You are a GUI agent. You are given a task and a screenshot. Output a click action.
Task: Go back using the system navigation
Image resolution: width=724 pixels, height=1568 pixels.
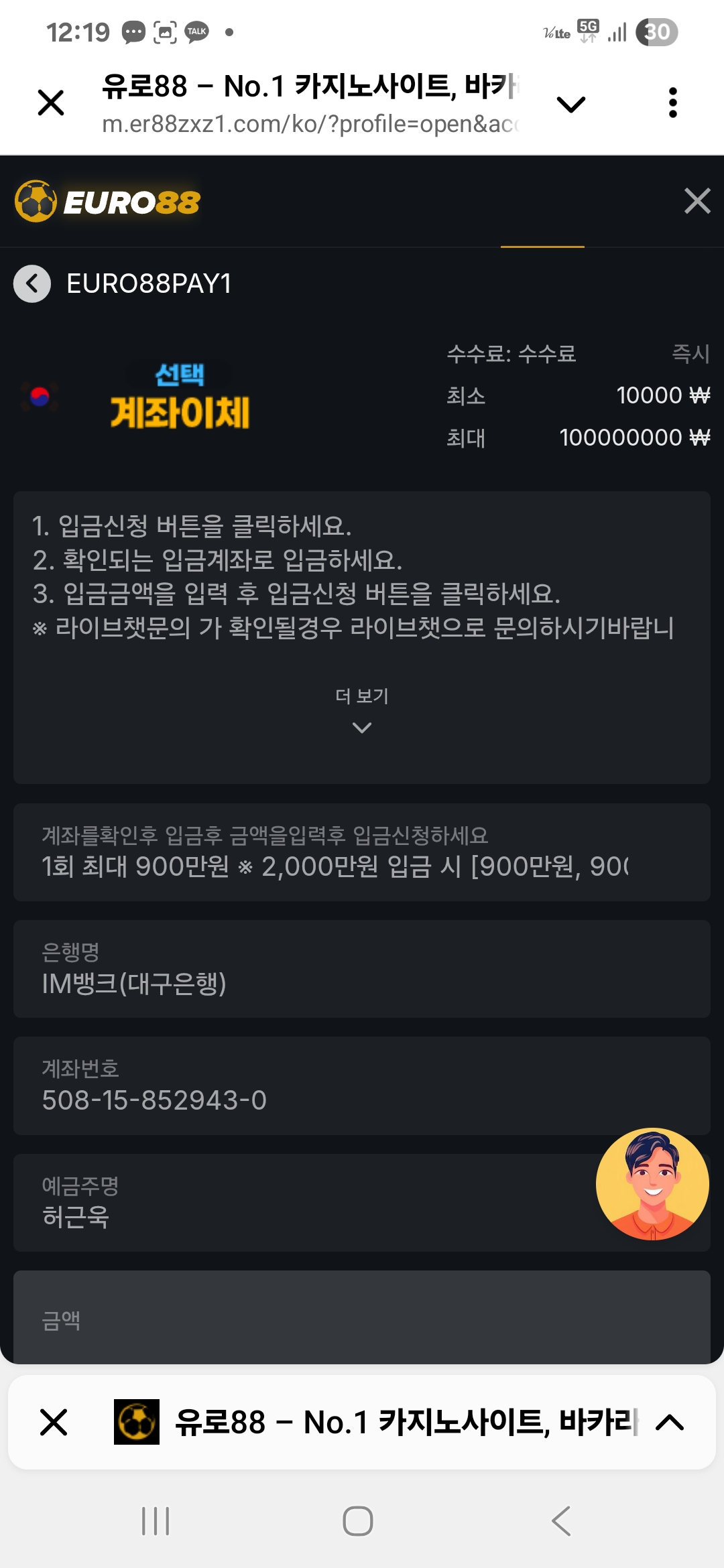[x=561, y=1521]
